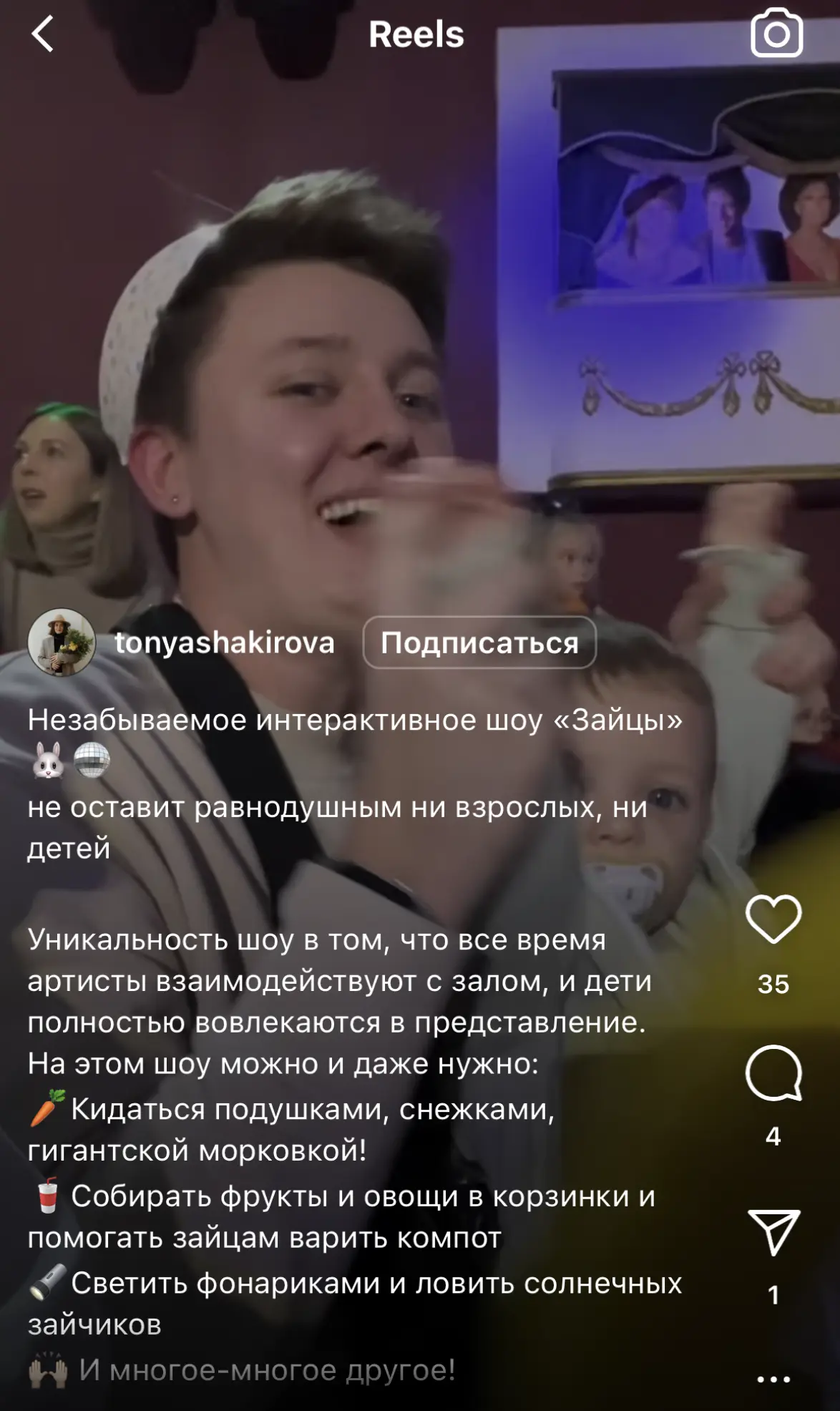
Task: Open the camera to create a reel
Action: pyautogui.click(x=776, y=33)
